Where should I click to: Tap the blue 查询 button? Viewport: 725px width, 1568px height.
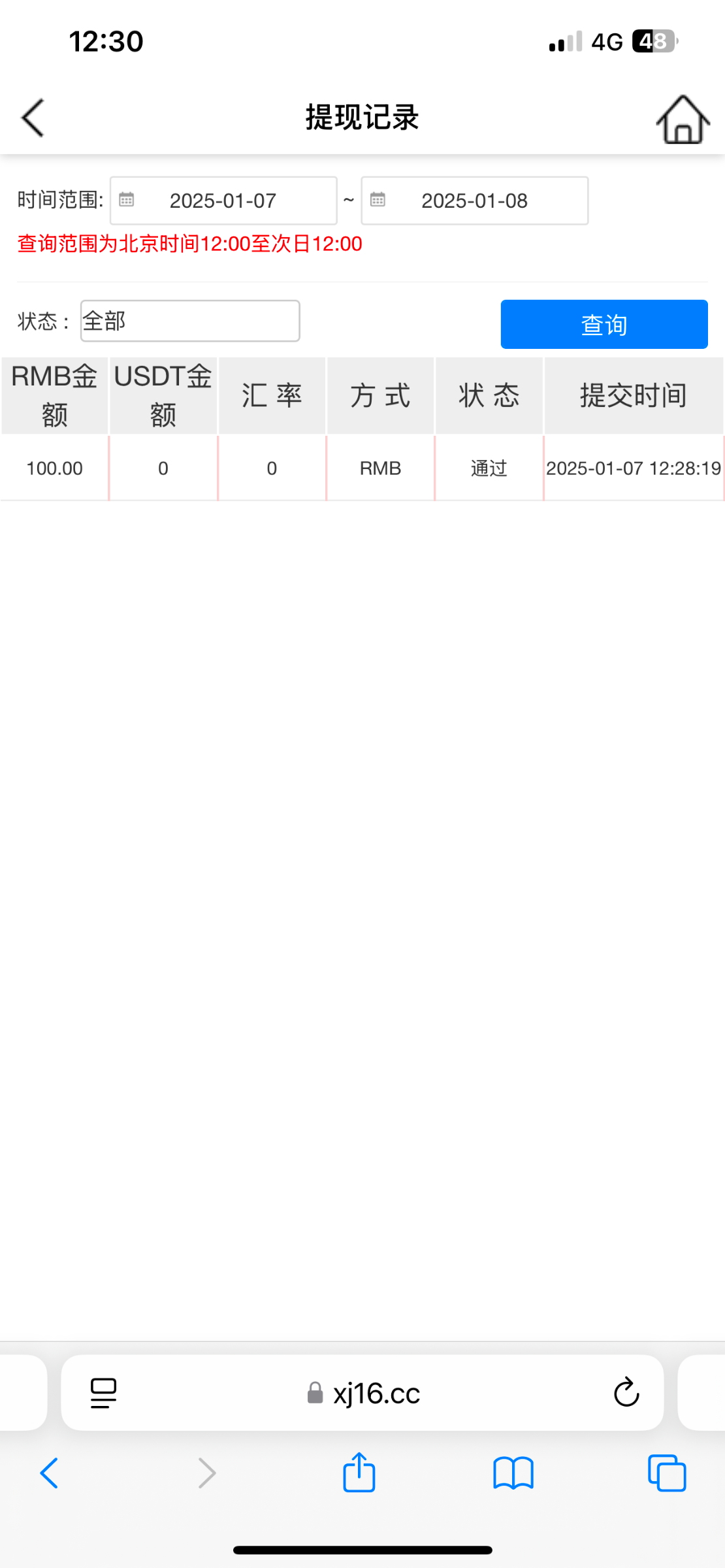604,324
